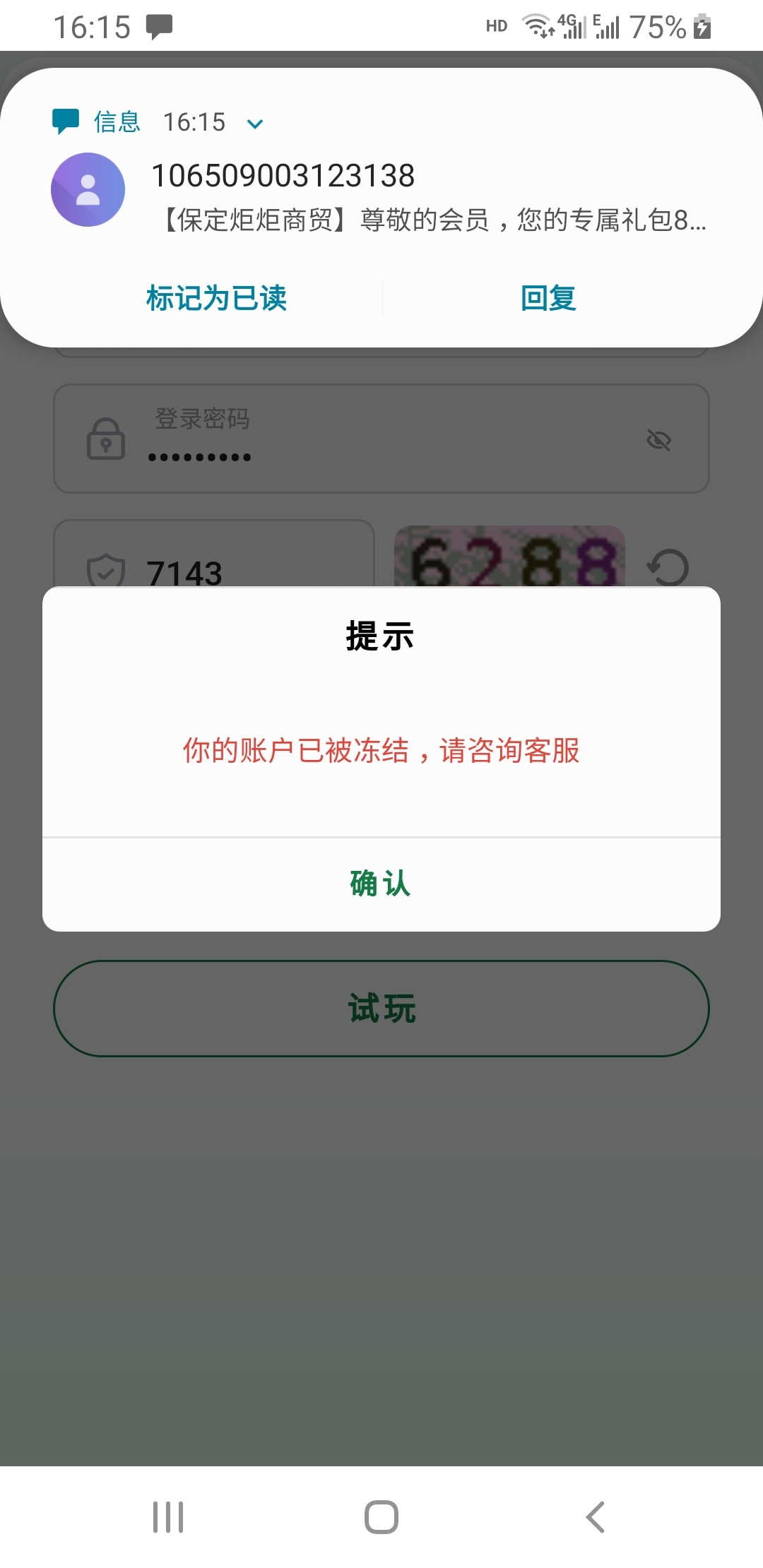Tap the WiFi icon in the status bar

(x=535, y=25)
